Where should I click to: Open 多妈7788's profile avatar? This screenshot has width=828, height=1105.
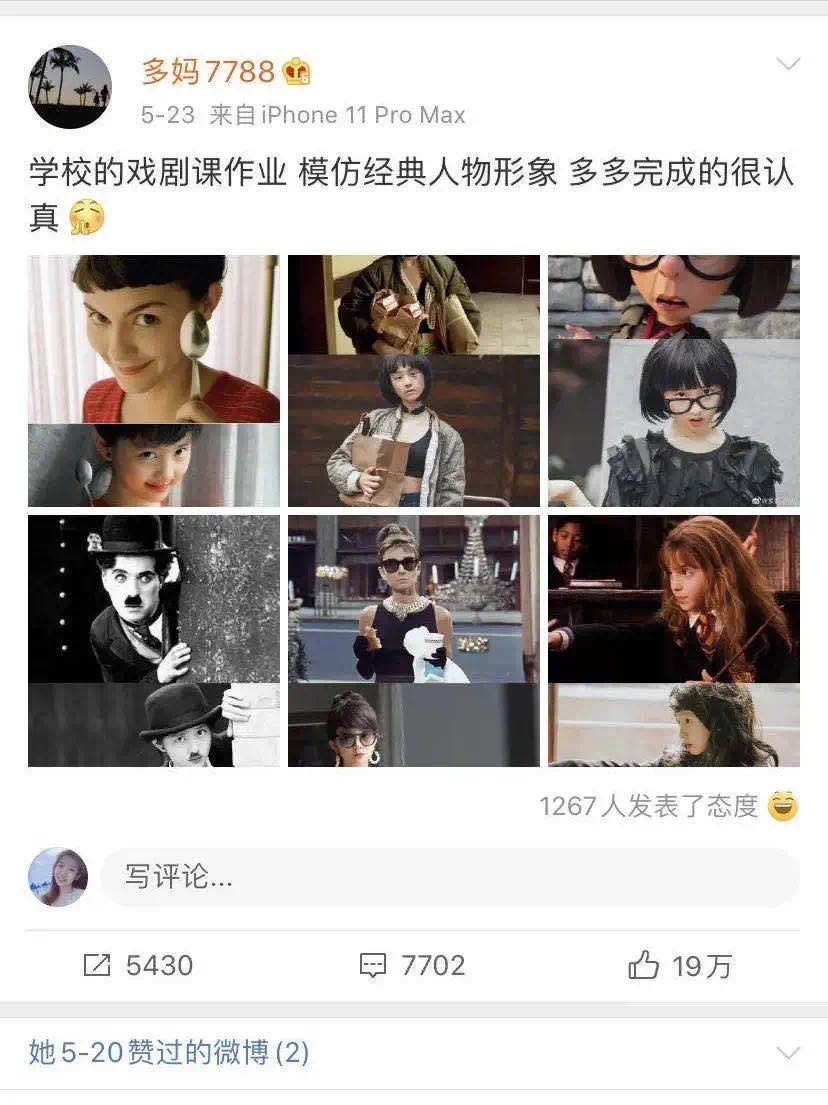[70, 87]
